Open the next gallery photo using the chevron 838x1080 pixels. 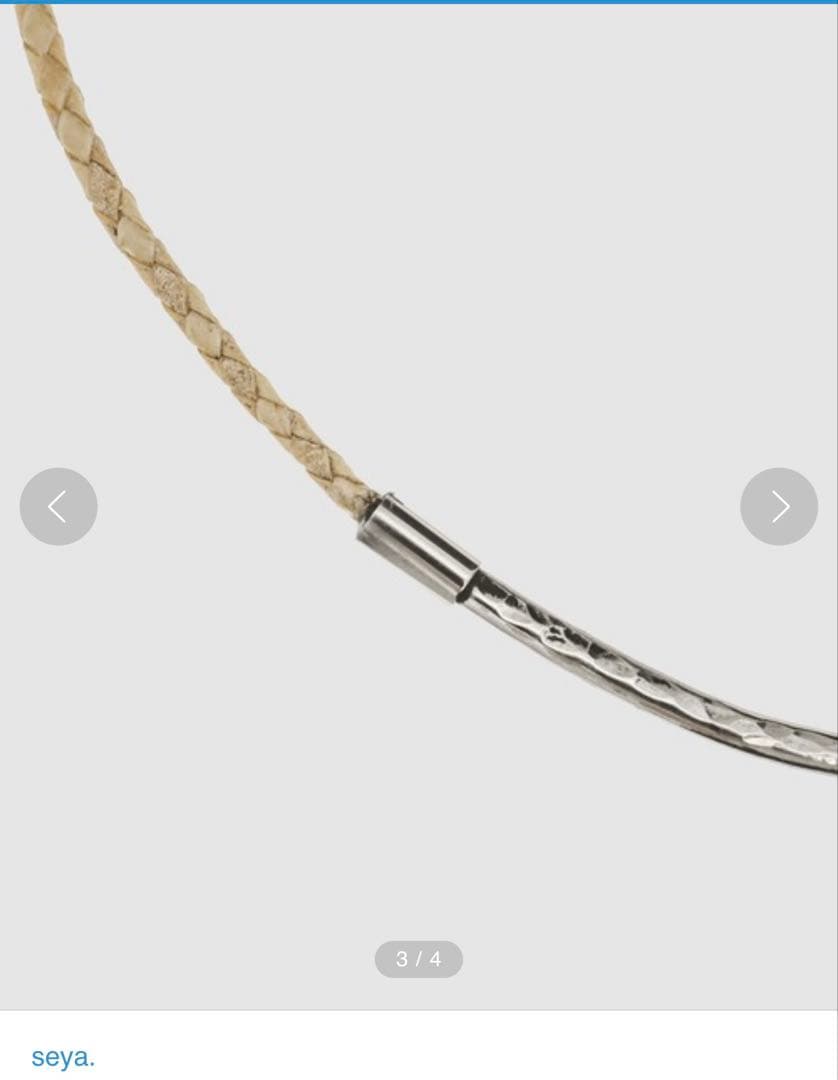click(x=779, y=507)
